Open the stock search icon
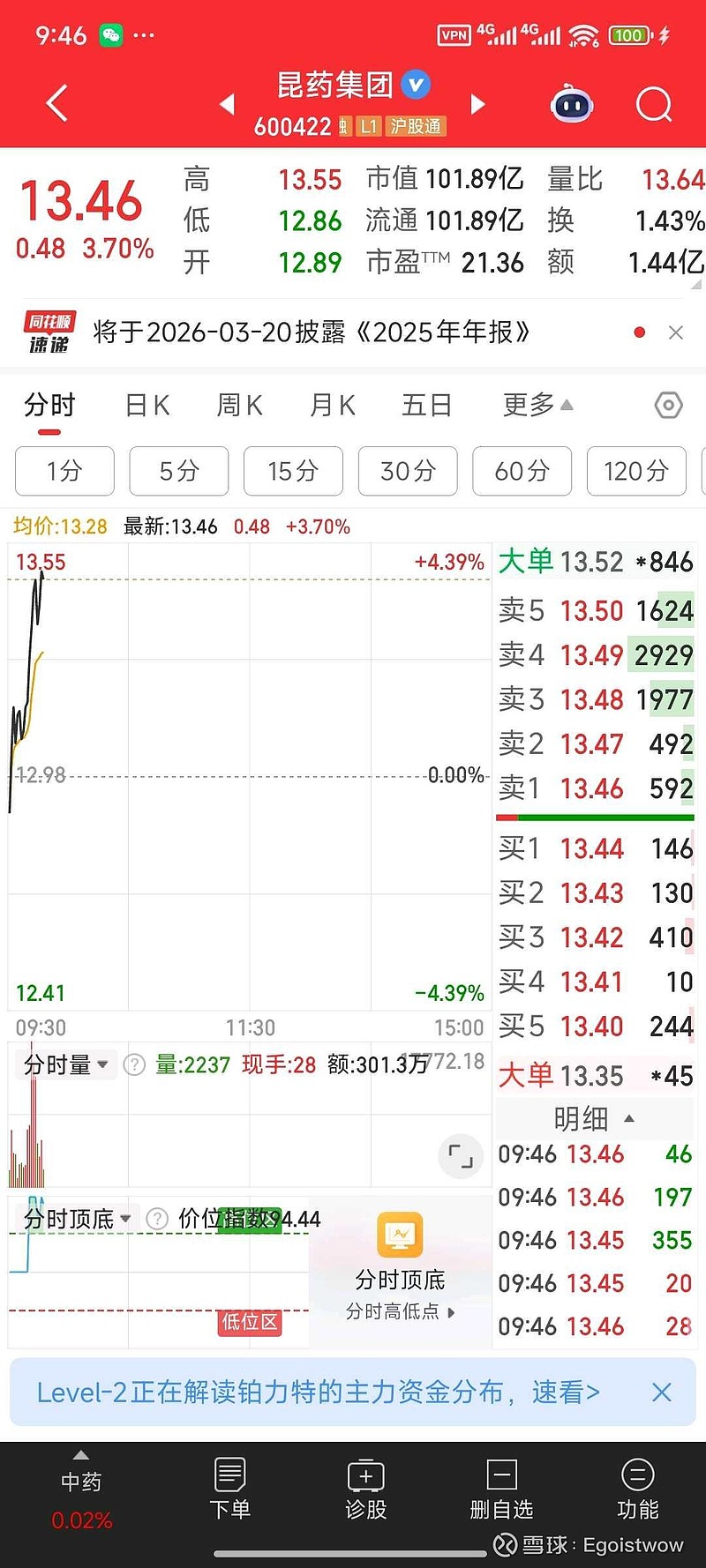This screenshot has width=706, height=1568. (654, 103)
